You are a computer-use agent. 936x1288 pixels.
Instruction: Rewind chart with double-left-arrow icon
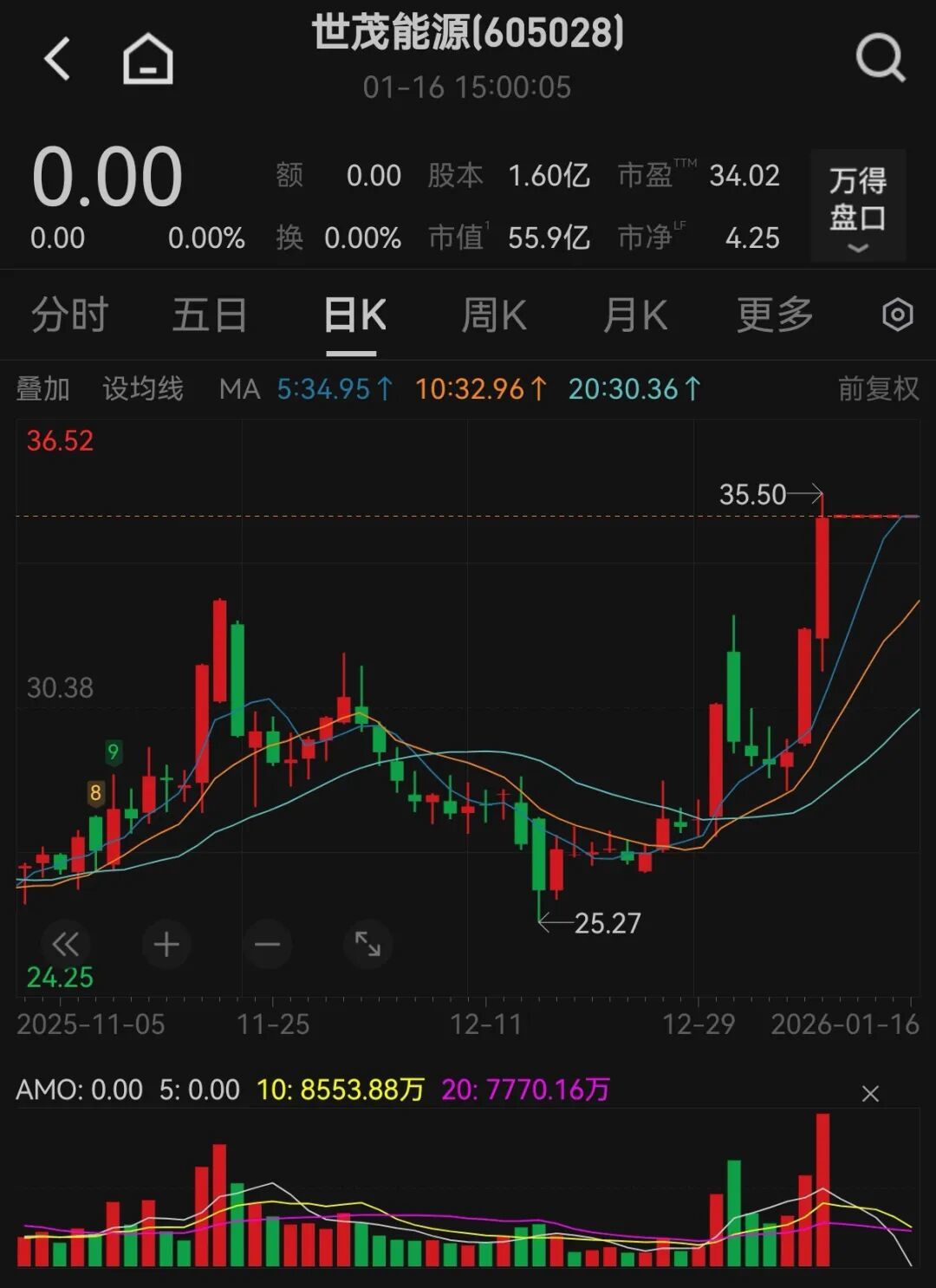67,945
